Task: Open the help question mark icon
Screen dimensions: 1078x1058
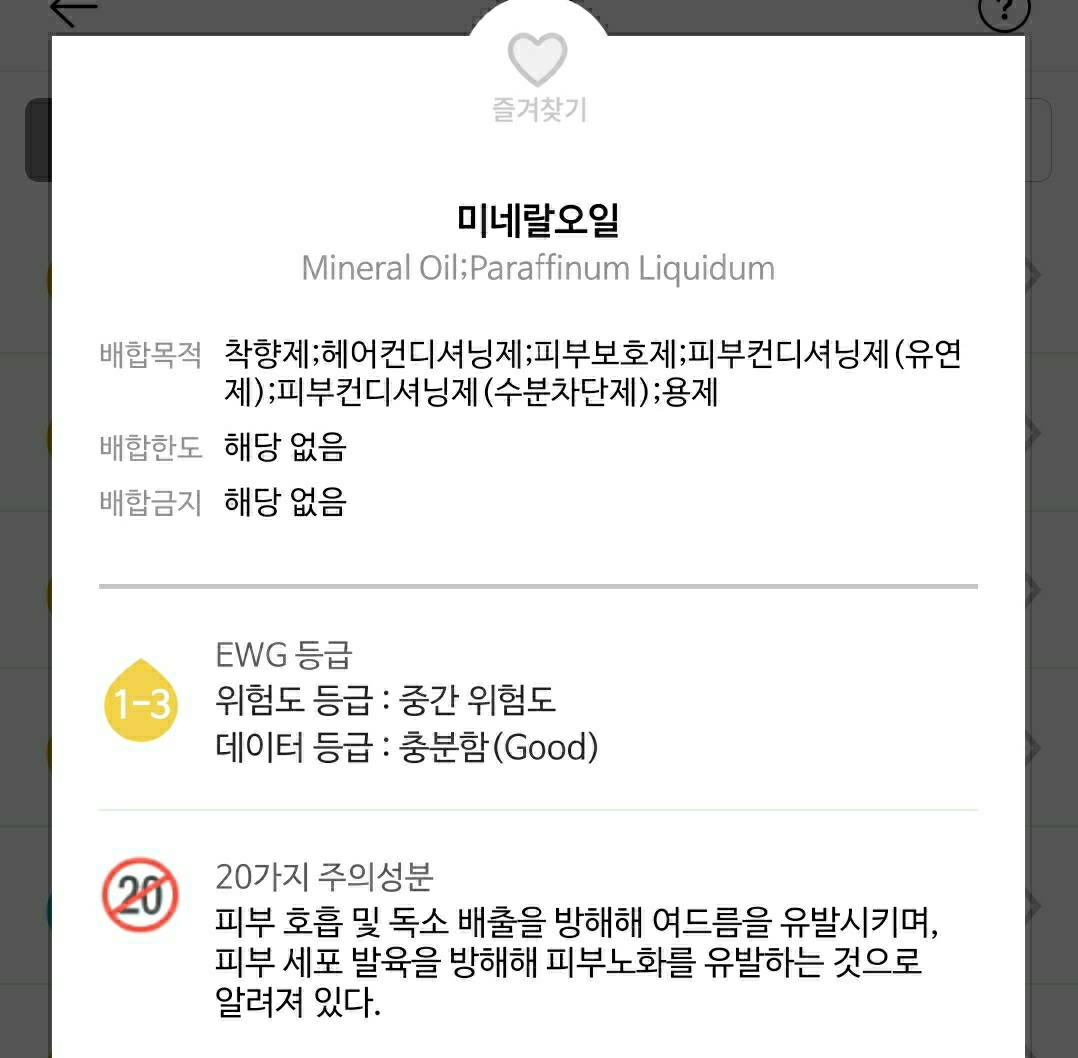Action: pyautogui.click(x=1003, y=13)
